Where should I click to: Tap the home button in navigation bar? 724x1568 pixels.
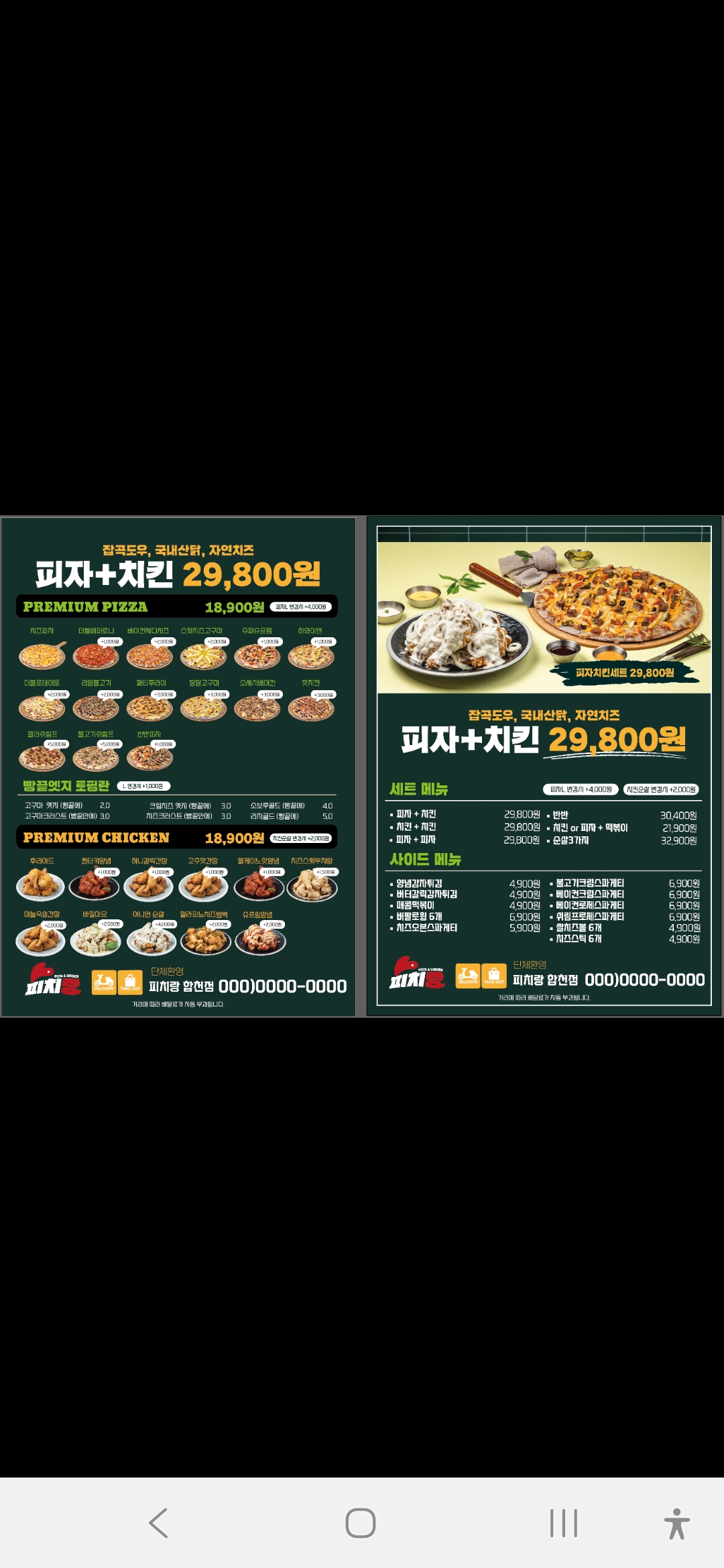pos(361,1523)
